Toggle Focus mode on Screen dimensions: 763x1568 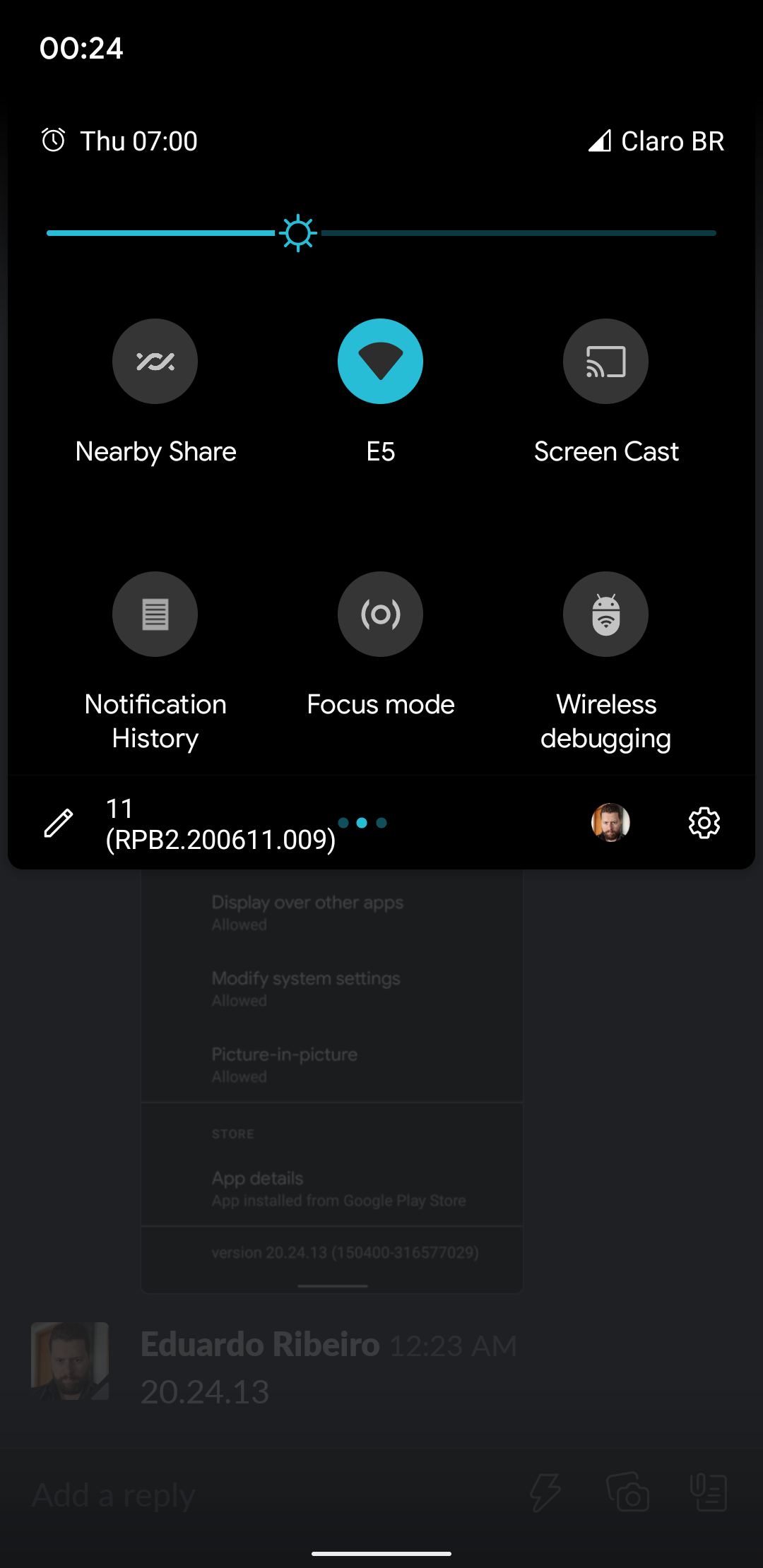380,614
